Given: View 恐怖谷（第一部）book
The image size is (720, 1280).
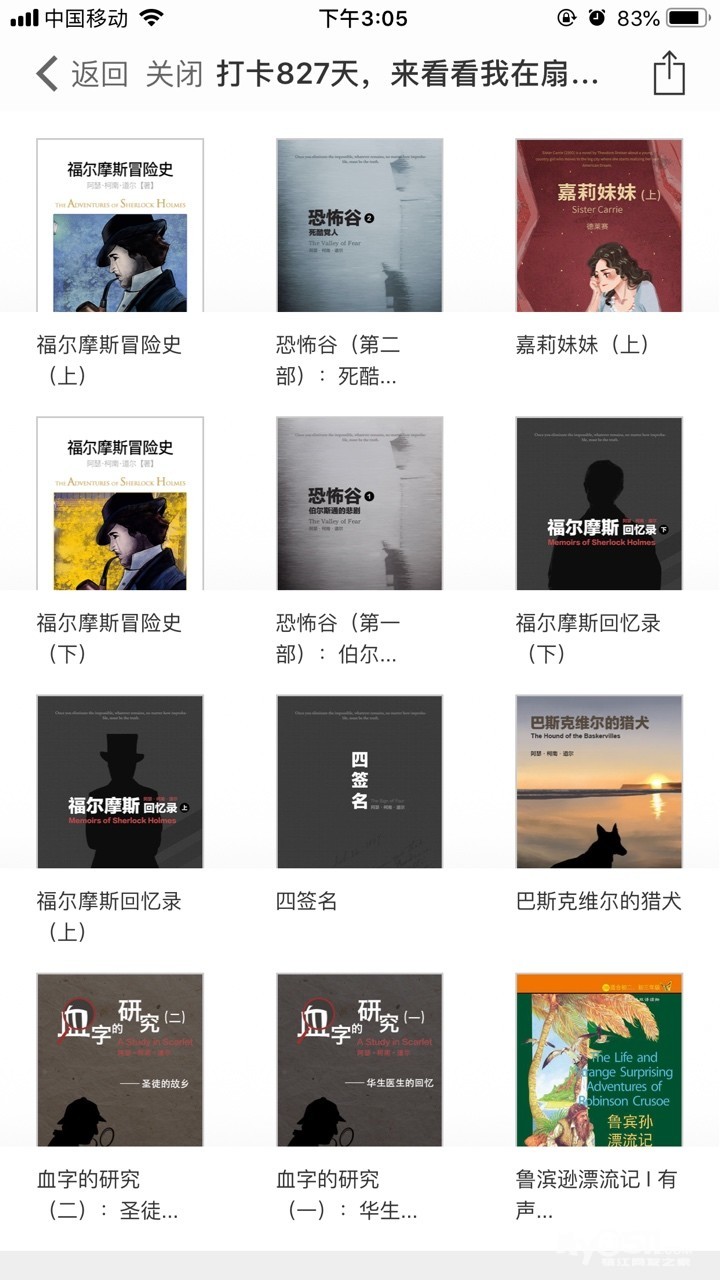Looking at the screenshot, I should (x=360, y=504).
